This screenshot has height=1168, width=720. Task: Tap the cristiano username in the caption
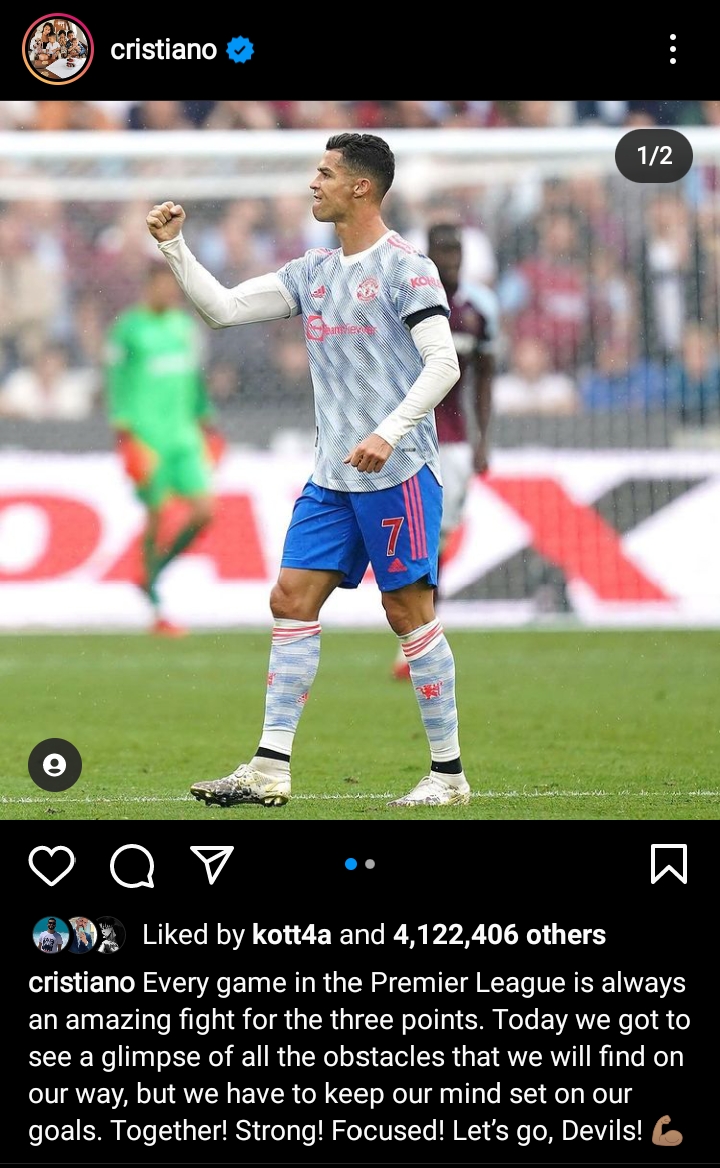[x=81, y=983]
